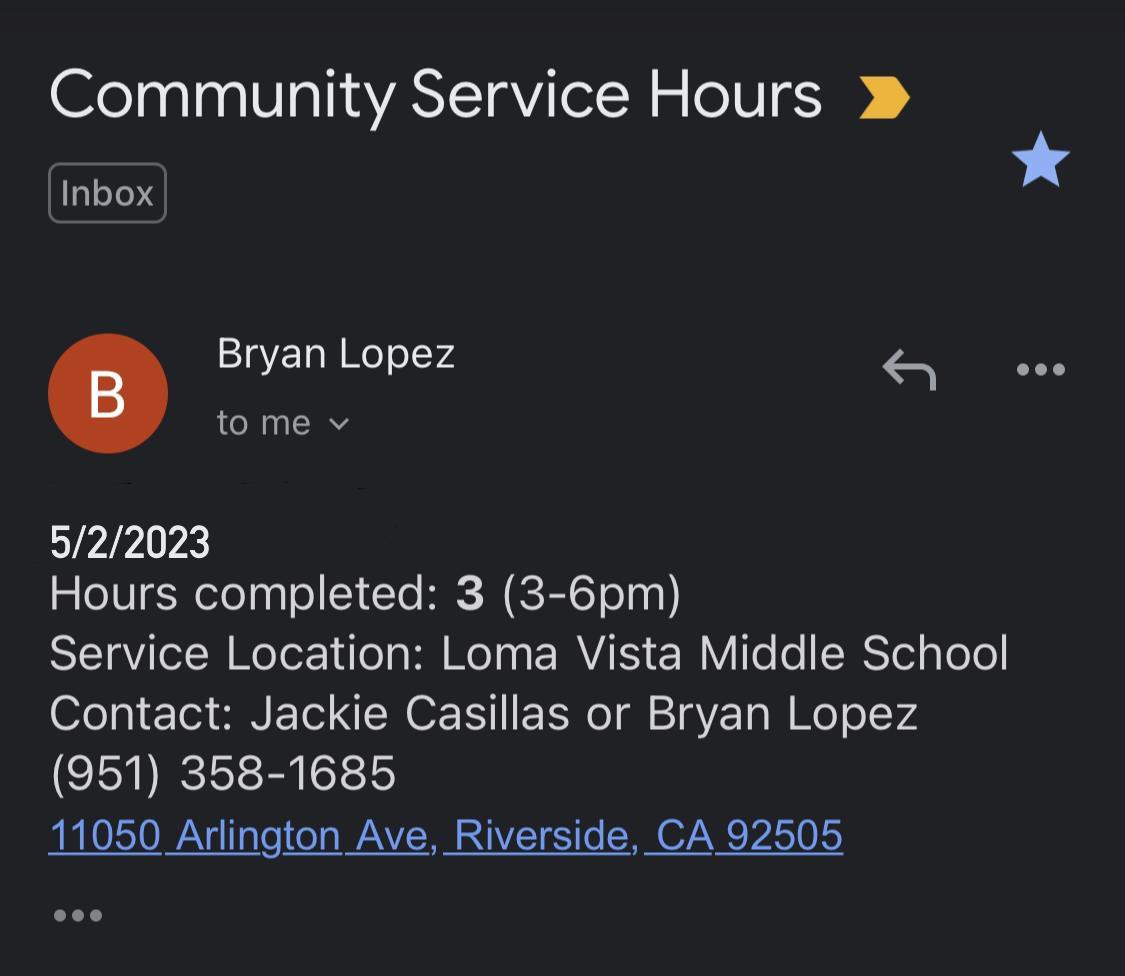
Task: Open Bryan Lopez's sender avatar
Action: coord(108,393)
